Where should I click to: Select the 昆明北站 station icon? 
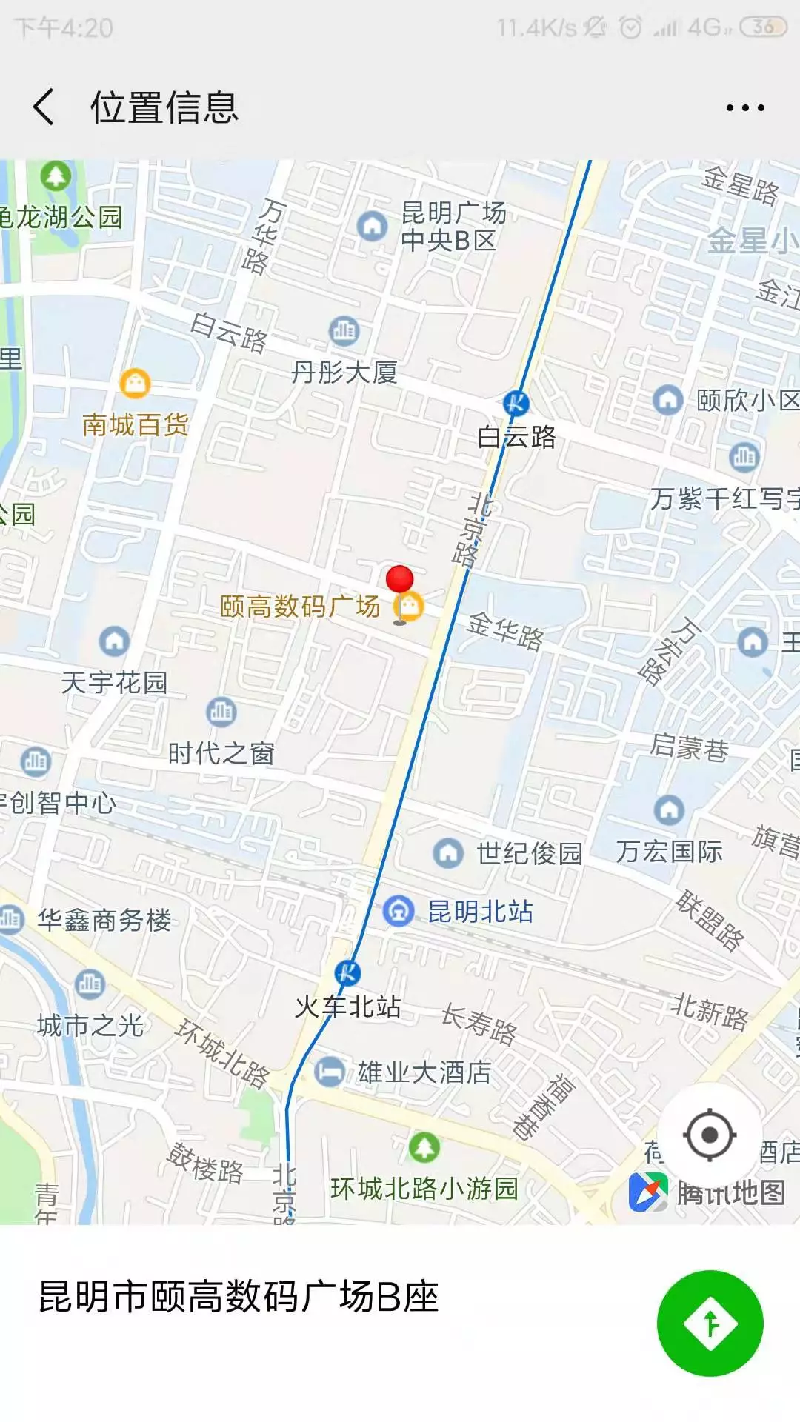tap(399, 911)
